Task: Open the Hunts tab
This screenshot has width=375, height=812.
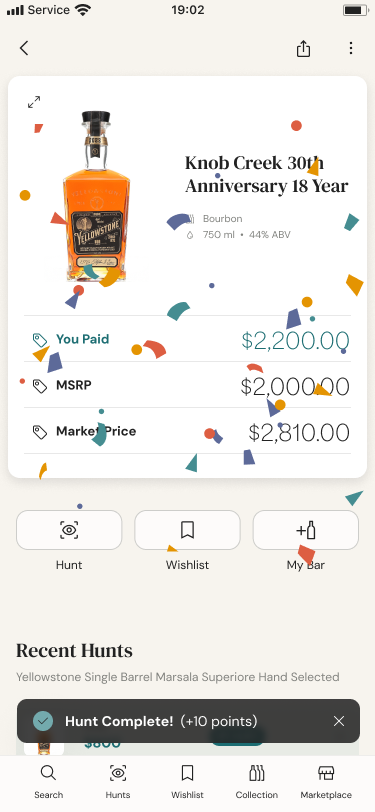Action: (118, 782)
